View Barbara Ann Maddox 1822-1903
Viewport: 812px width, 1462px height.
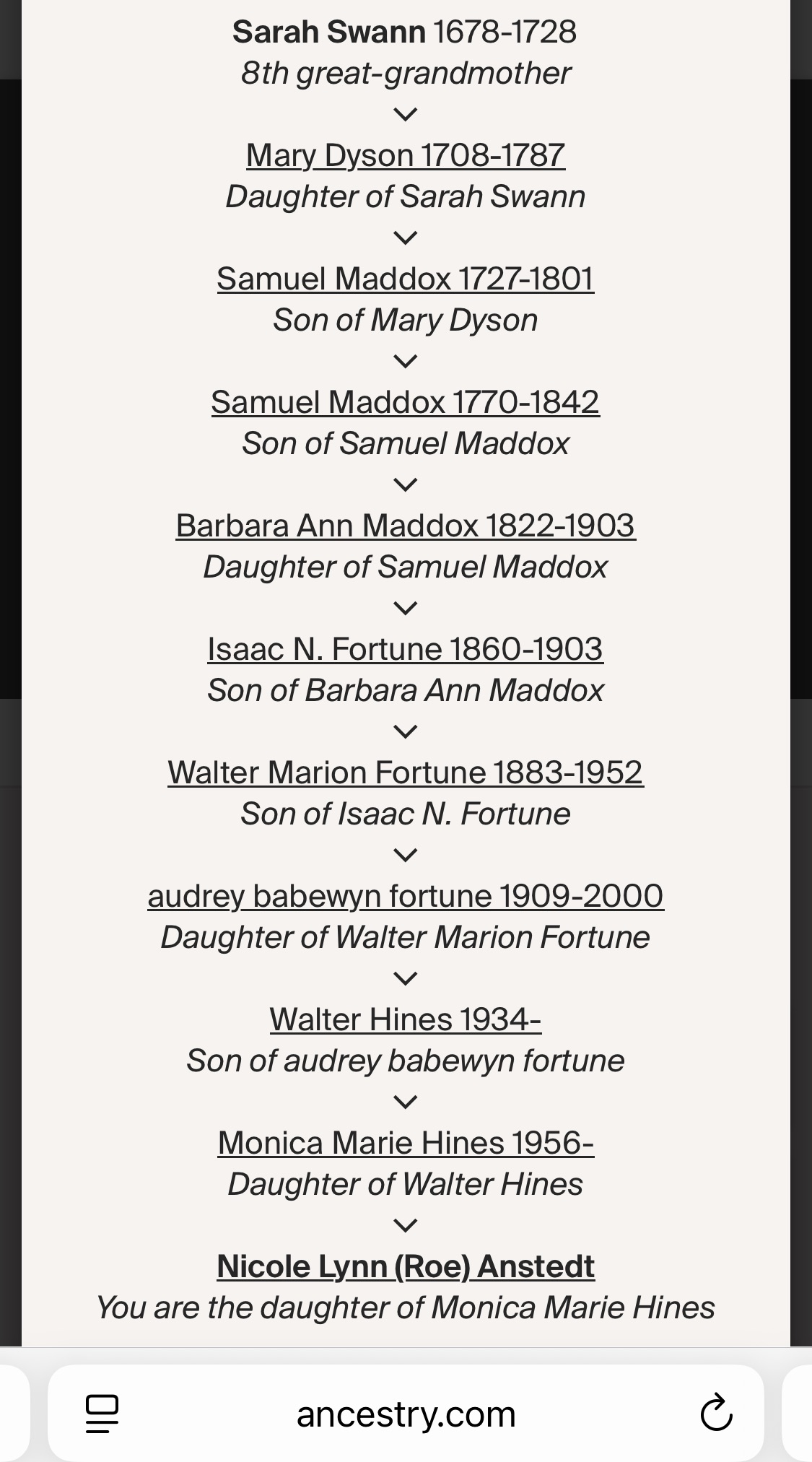405,526
